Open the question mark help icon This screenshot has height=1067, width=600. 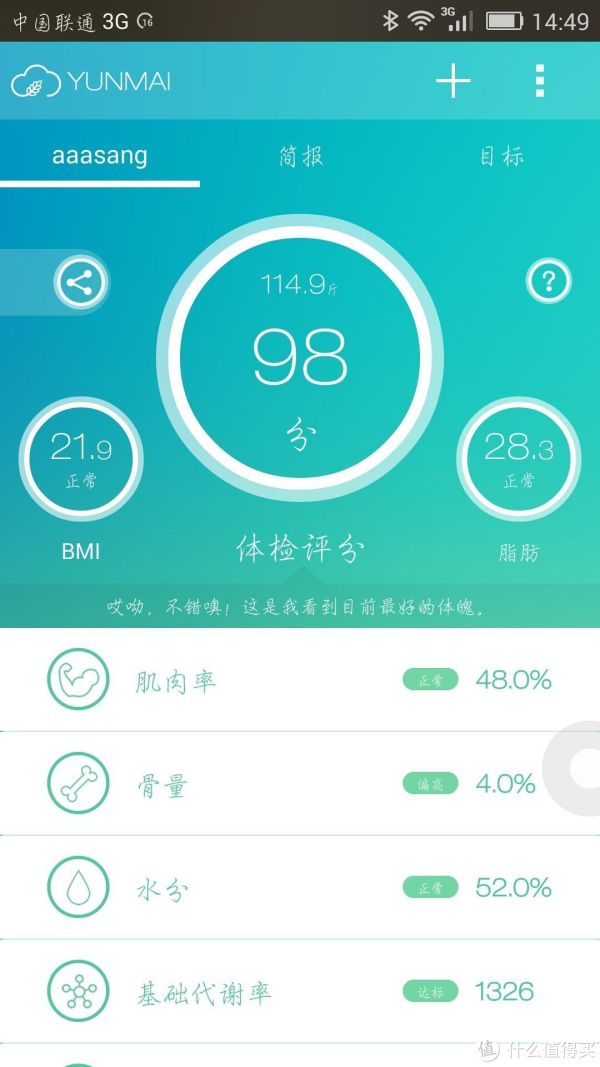click(548, 283)
